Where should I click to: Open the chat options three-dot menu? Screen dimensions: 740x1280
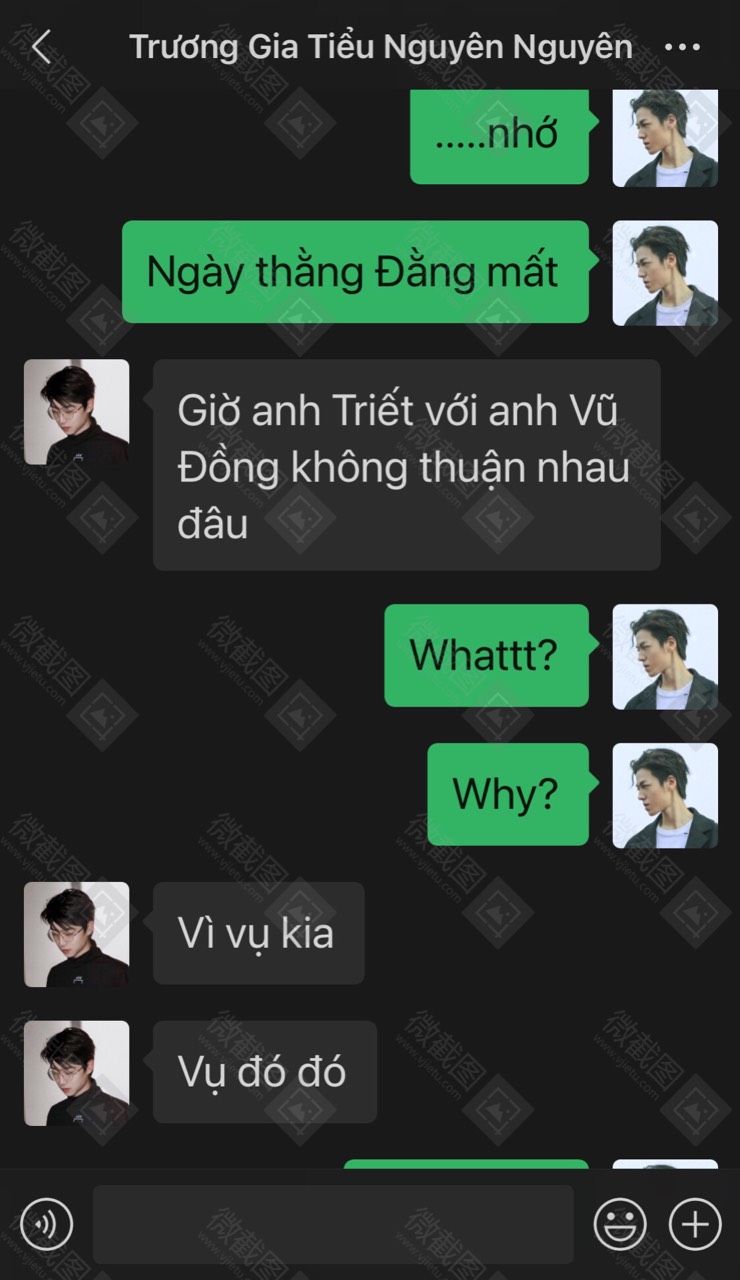(682, 47)
